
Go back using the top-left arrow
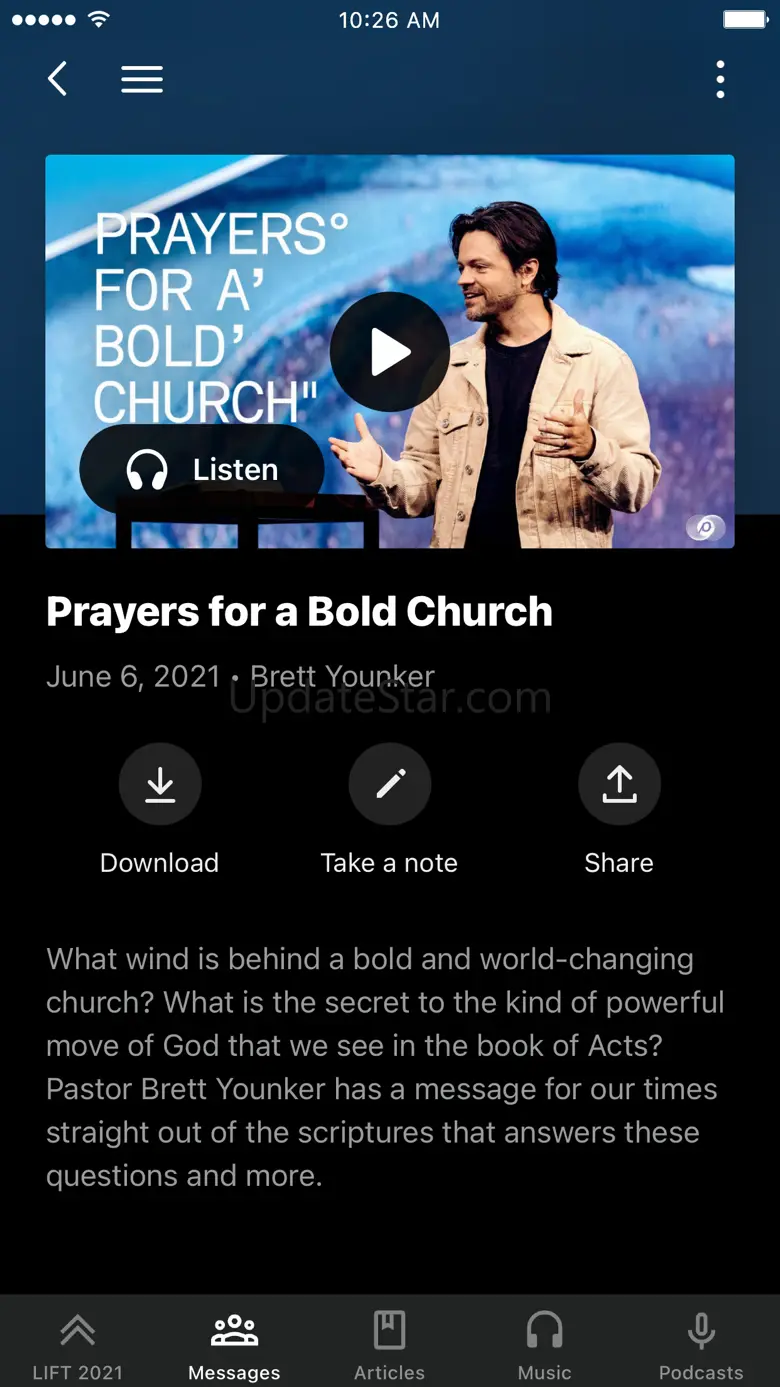click(58, 79)
